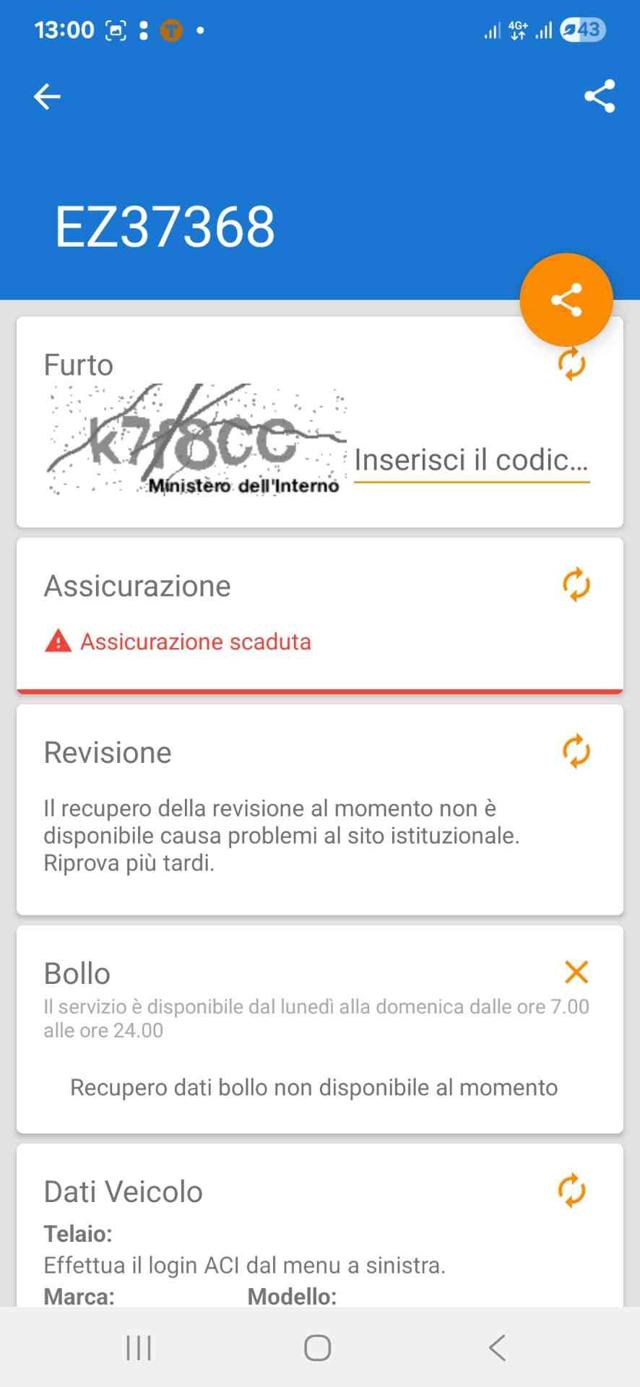Refresh the Furto captcha section
Image resolution: width=640 pixels, height=1387 pixels.
click(x=572, y=364)
